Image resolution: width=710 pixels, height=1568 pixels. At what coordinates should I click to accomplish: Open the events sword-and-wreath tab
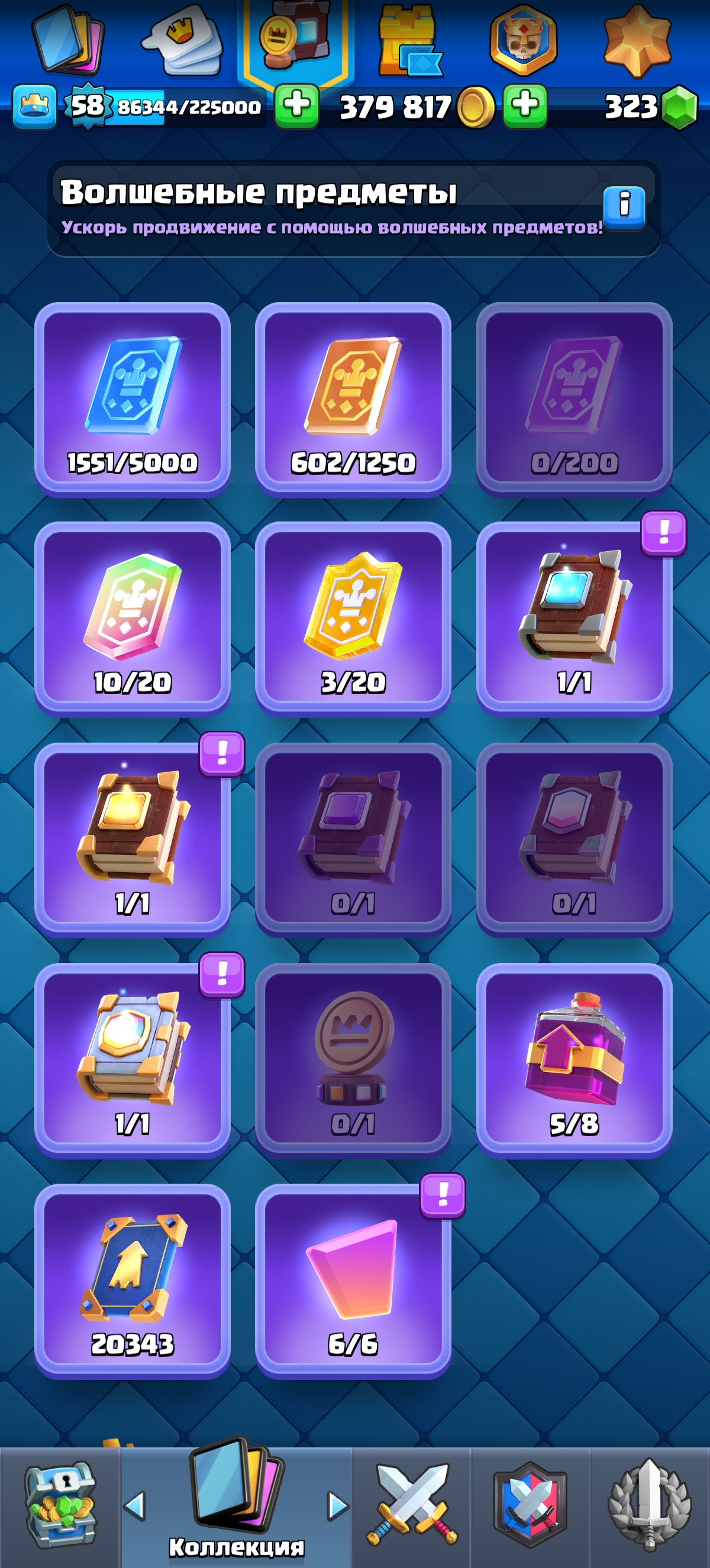(x=649, y=1505)
